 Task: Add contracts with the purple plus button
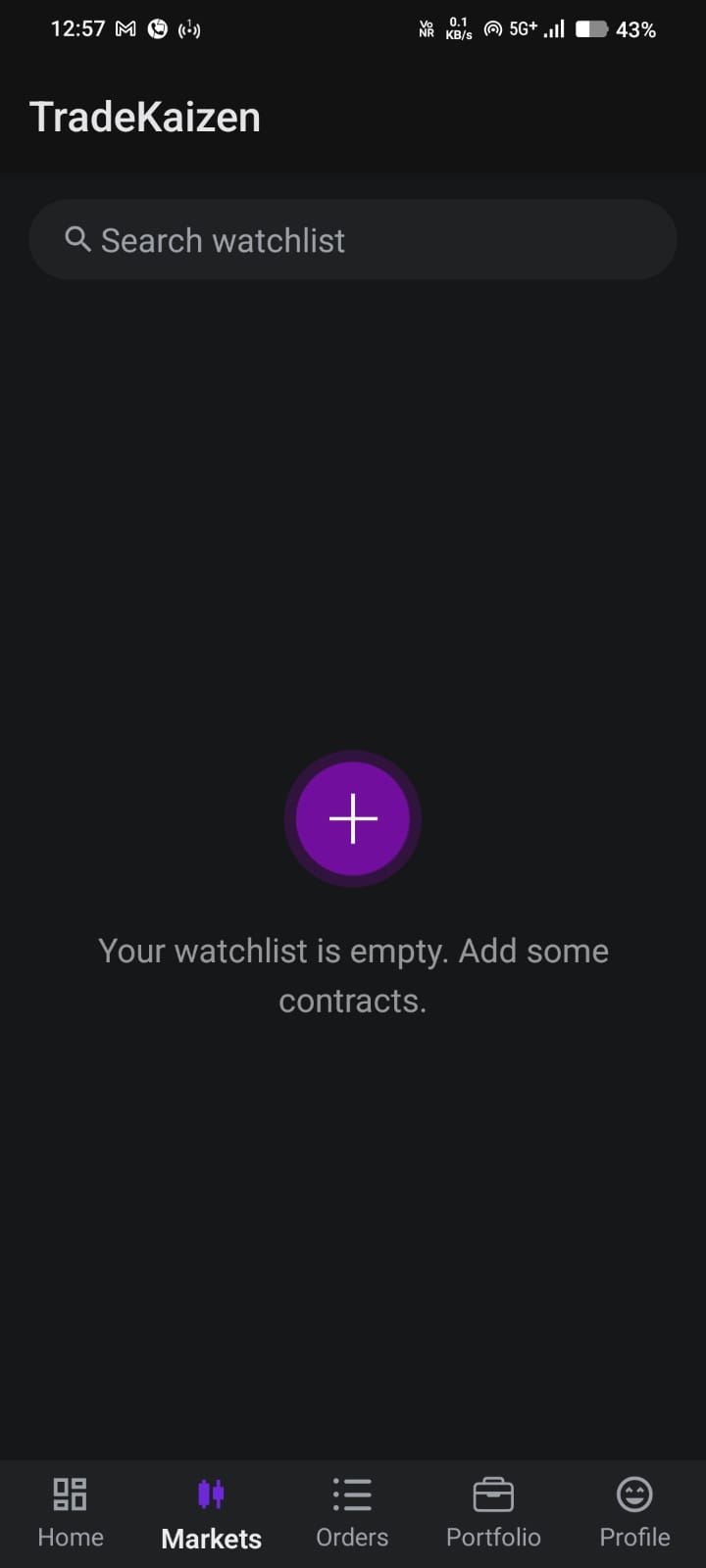[x=353, y=818]
